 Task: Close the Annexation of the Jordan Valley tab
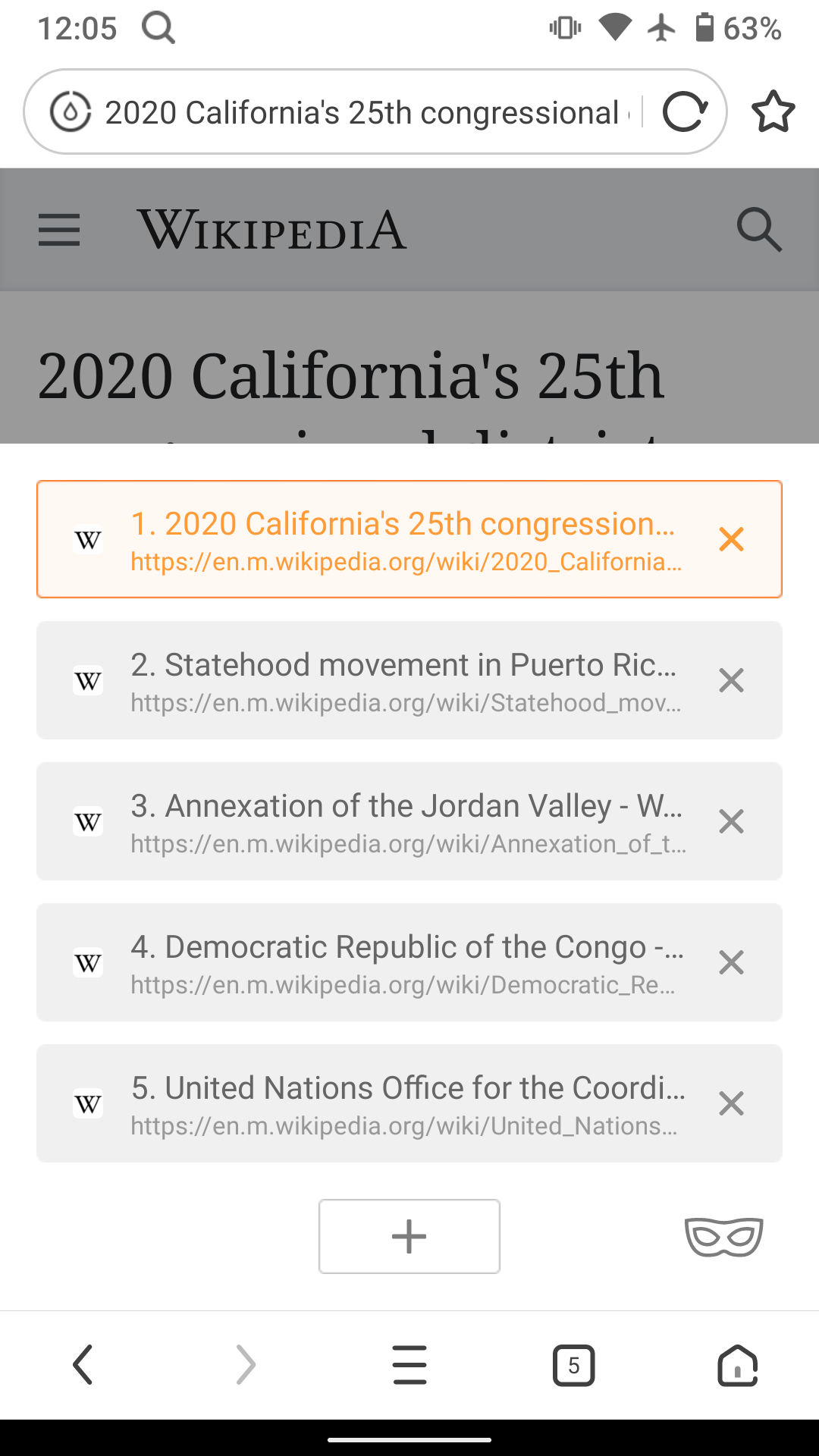tap(731, 821)
